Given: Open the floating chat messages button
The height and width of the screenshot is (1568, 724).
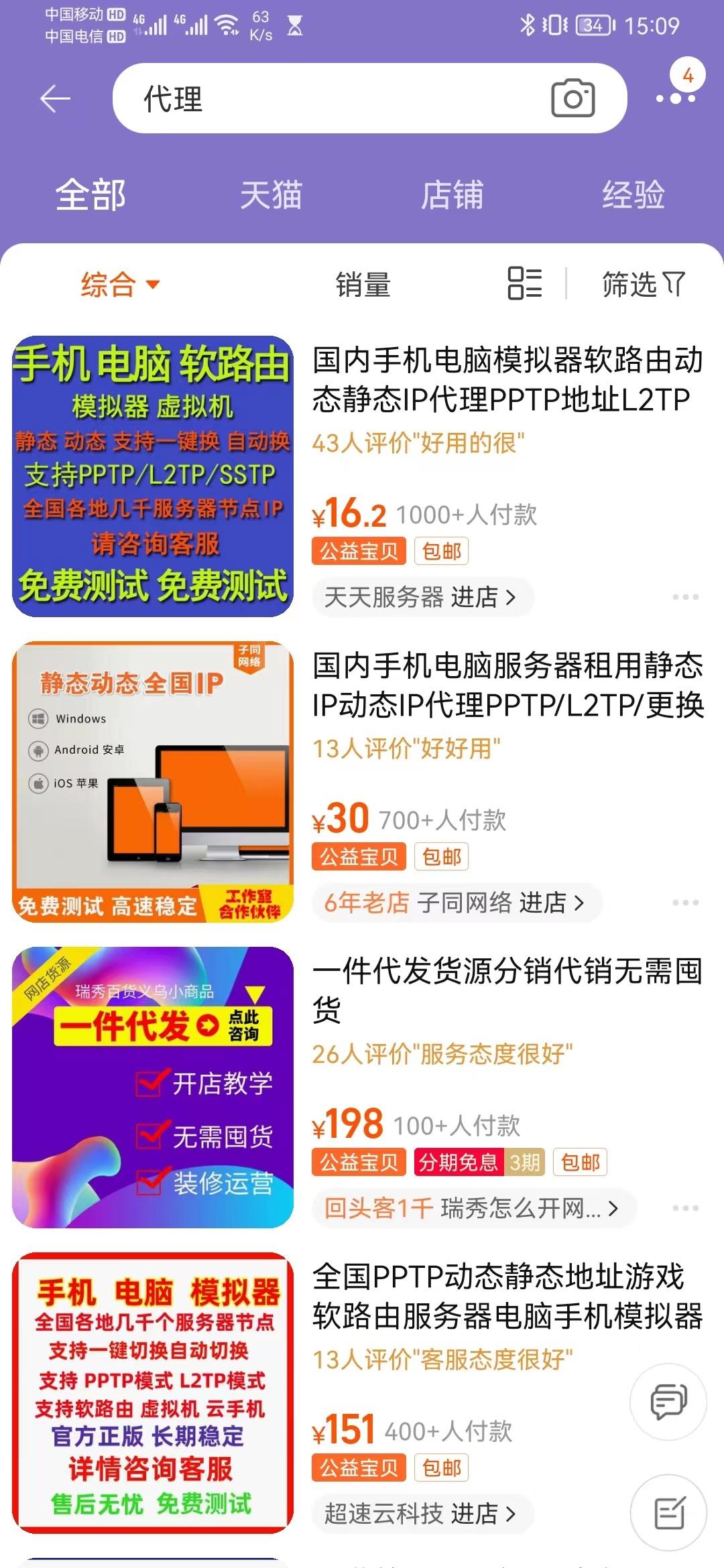Looking at the screenshot, I should [668, 1401].
